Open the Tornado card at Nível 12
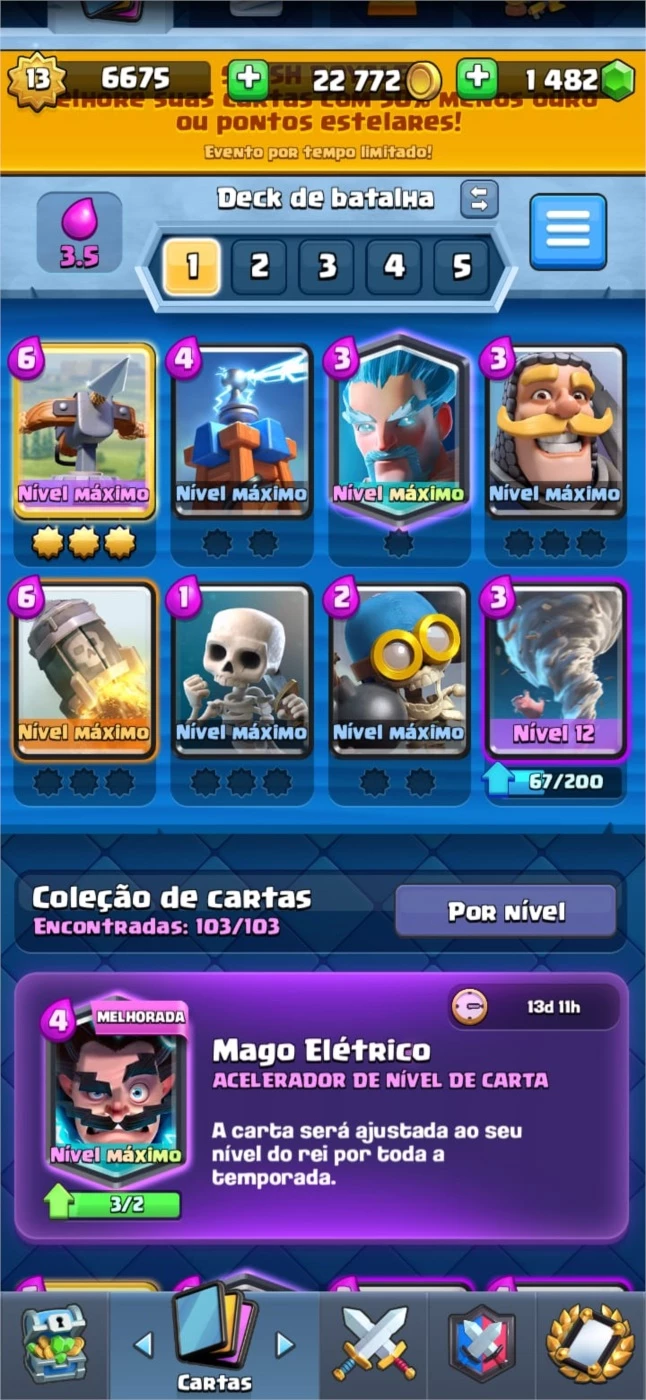This screenshot has width=646, height=1400. point(556,668)
